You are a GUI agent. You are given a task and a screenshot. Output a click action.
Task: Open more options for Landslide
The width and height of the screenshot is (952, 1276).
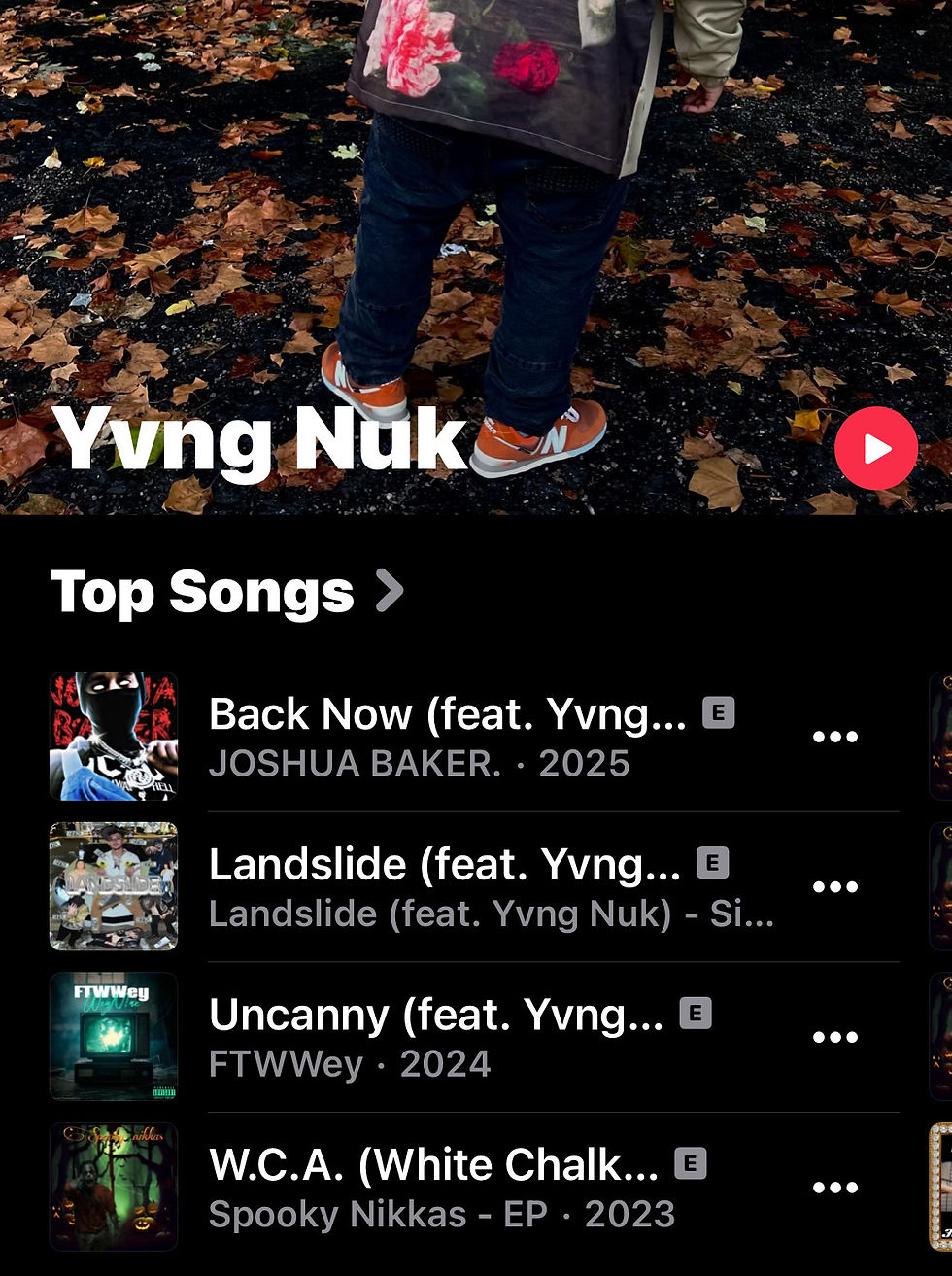pos(834,887)
